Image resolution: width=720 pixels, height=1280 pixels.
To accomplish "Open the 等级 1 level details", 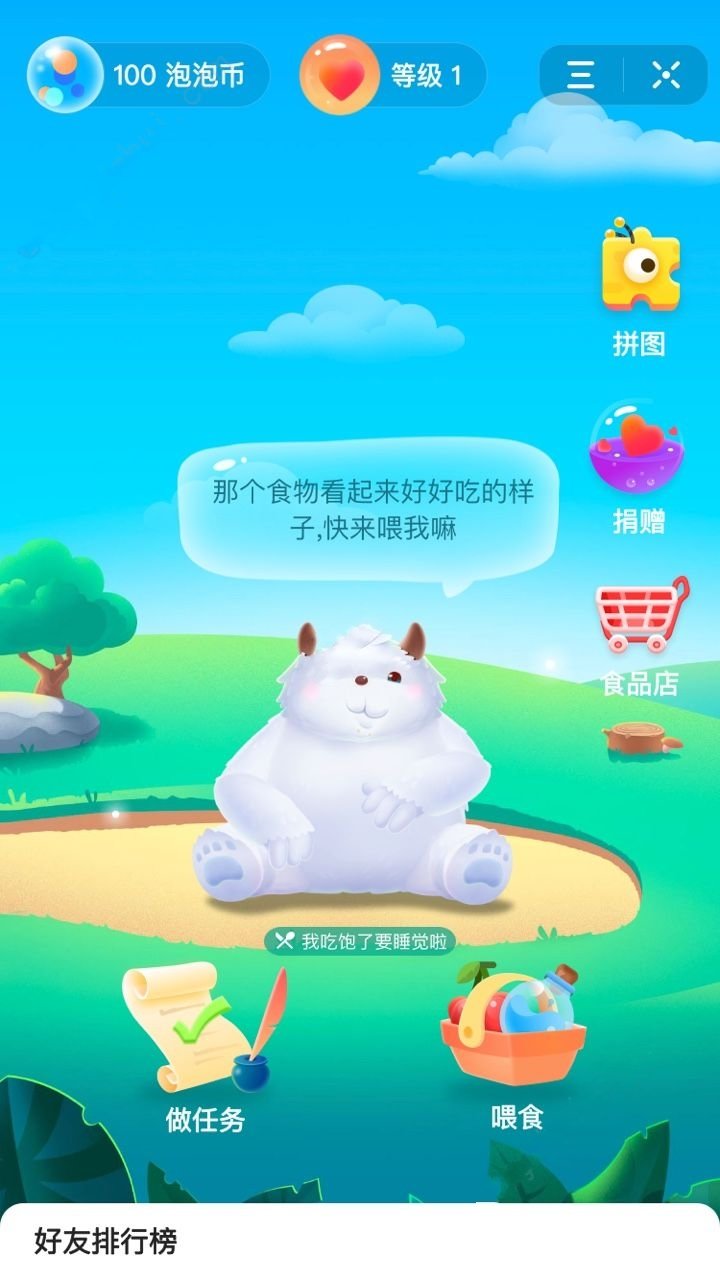I will click(x=393, y=75).
